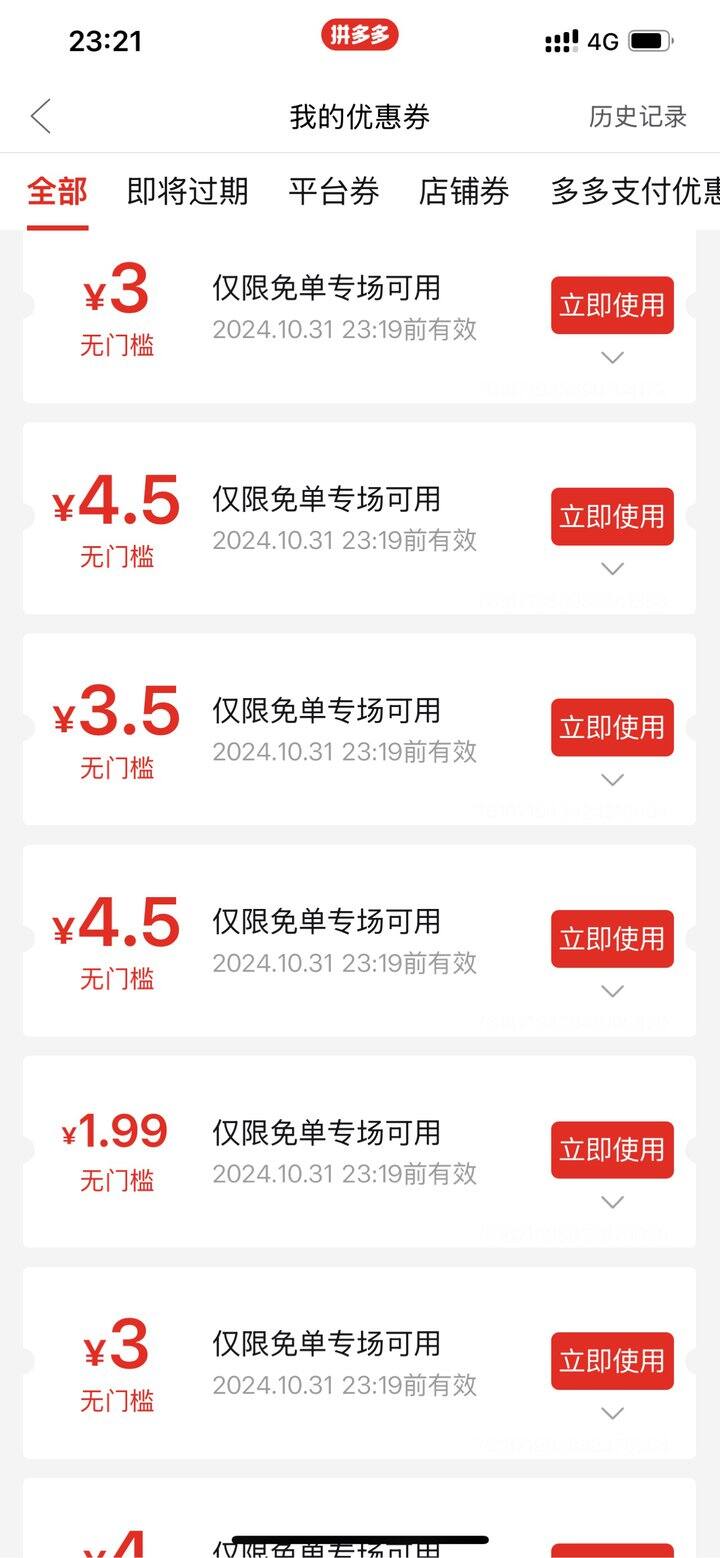Tap 立即使用 on the ¥3.5 coupon
This screenshot has height=1558, width=720.
click(x=612, y=727)
